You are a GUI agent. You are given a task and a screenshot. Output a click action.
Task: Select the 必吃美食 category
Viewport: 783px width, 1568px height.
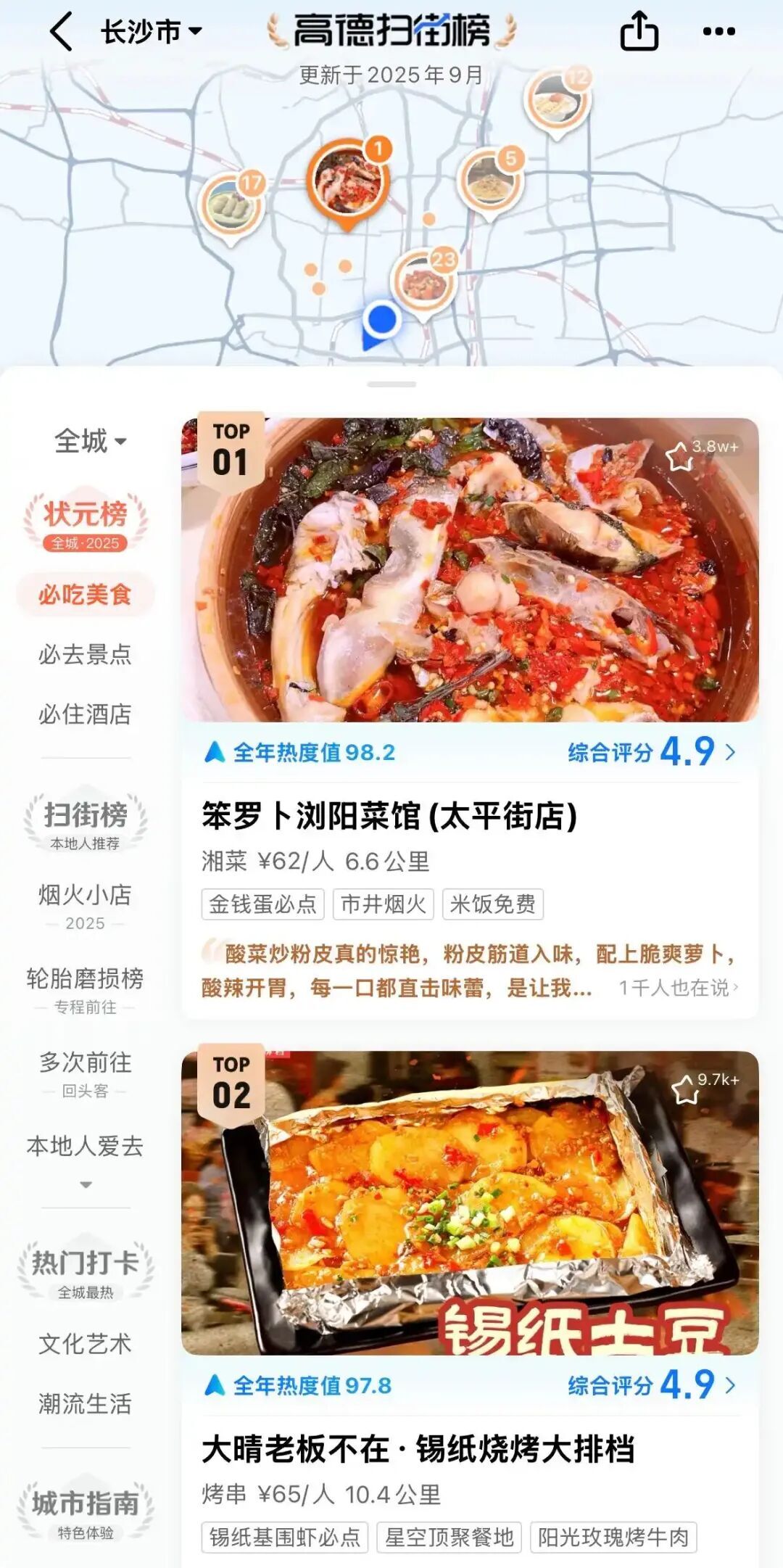pos(85,595)
